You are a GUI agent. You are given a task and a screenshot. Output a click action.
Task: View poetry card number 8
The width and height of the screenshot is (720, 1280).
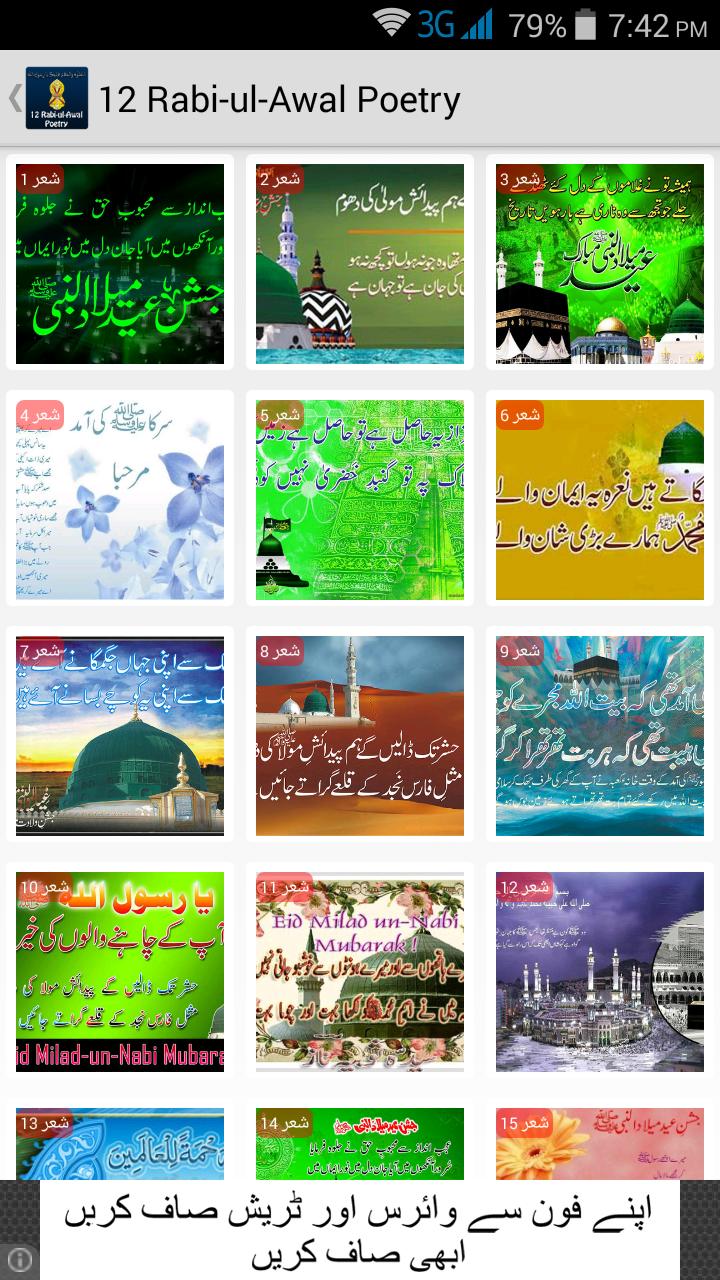(x=360, y=735)
